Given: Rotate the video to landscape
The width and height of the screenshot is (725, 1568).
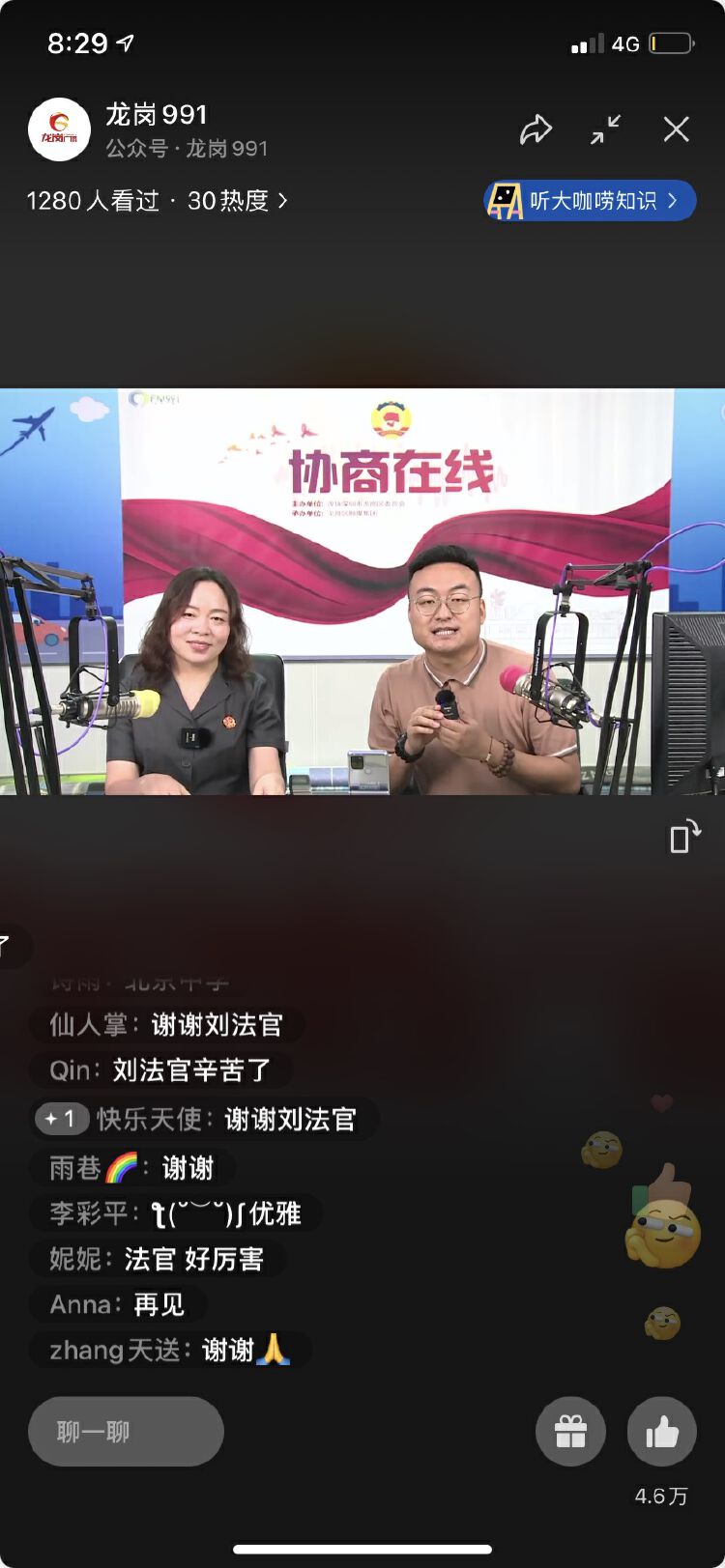Looking at the screenshot, I should (x=685, y=836).
